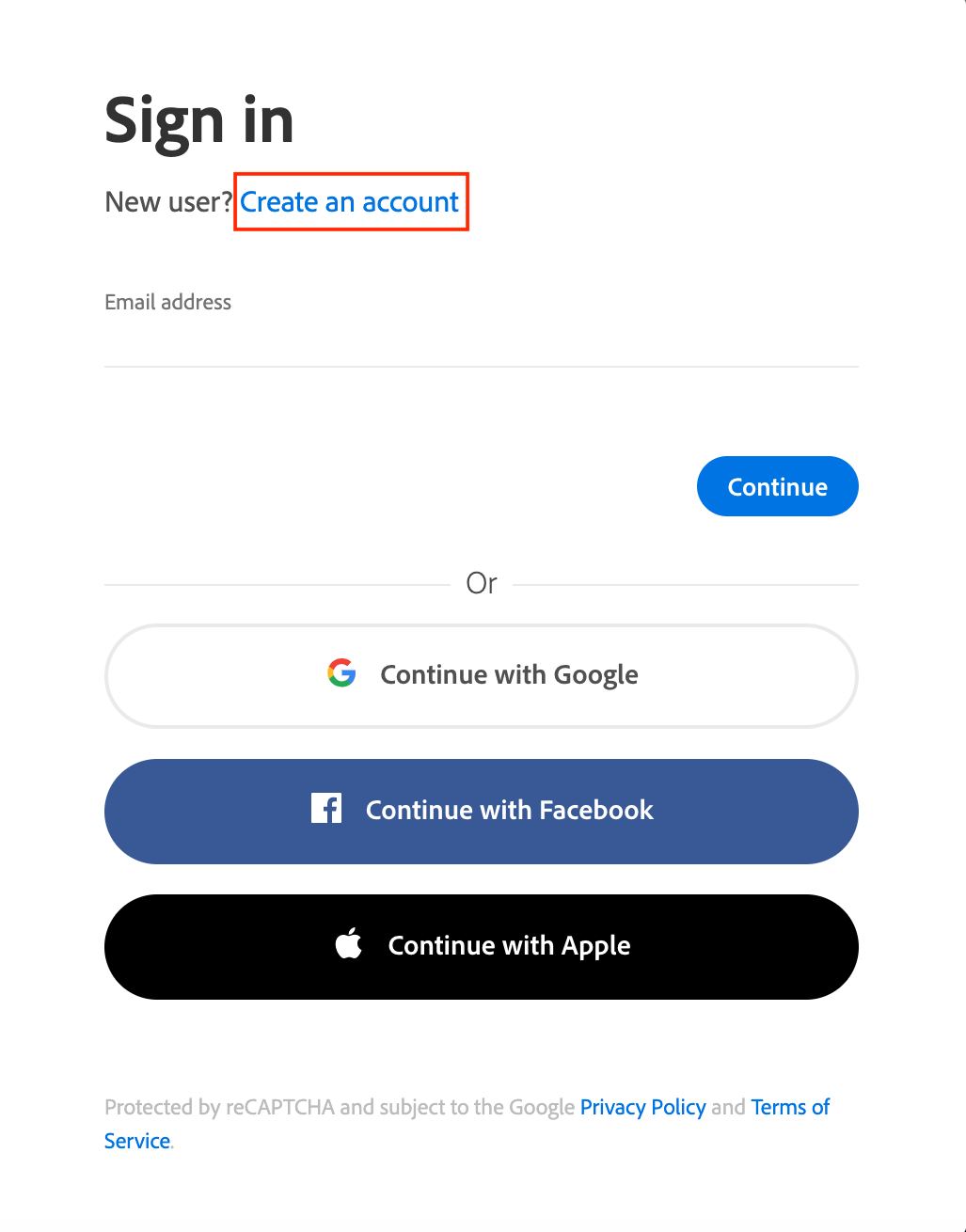The height and width of the screenshot is (1232, 966).
Task: Open the Google Privacy Policy link
Action: [x=642, y=1107]
